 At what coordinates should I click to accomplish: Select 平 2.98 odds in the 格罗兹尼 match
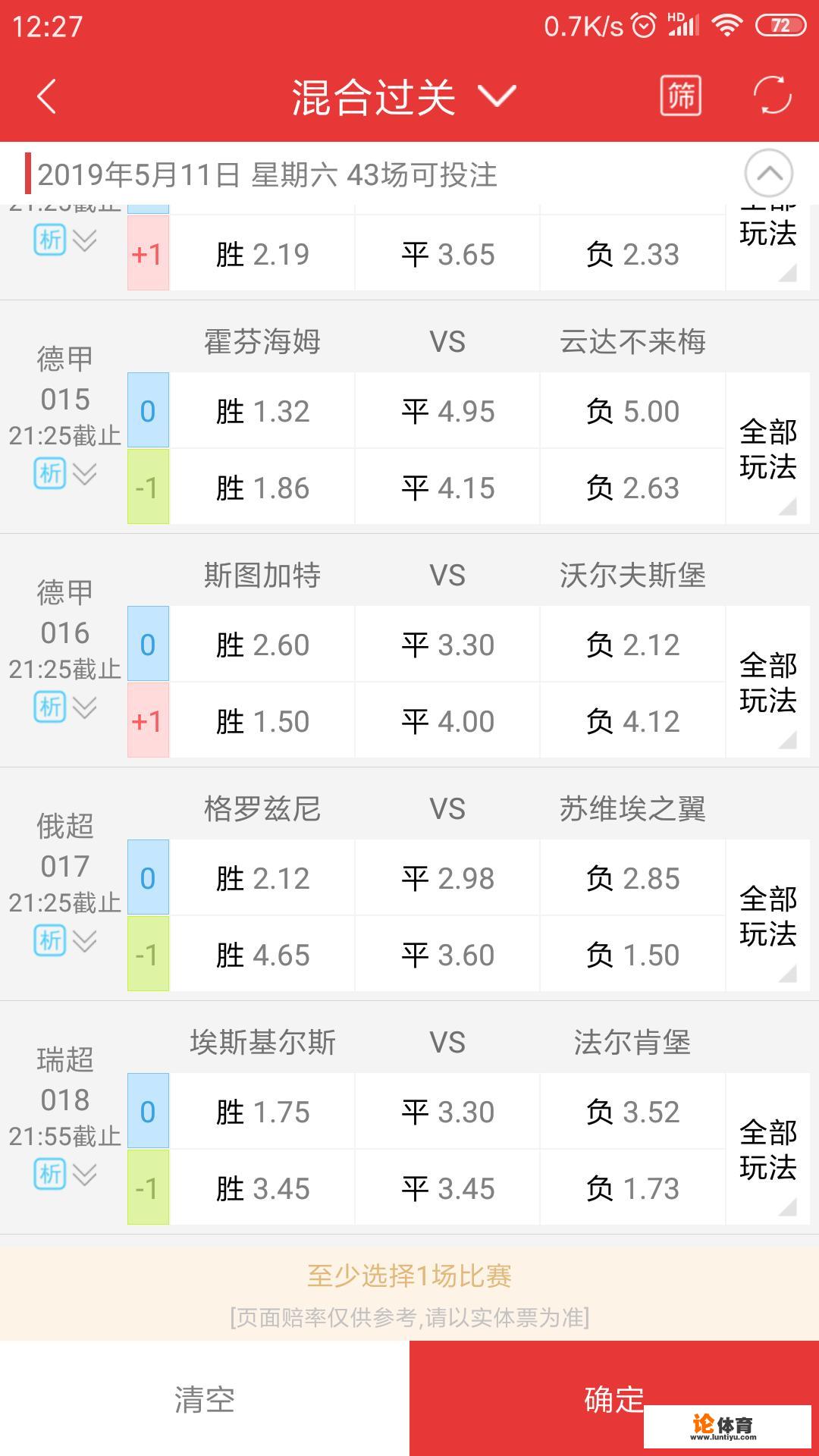click(447, 877)
